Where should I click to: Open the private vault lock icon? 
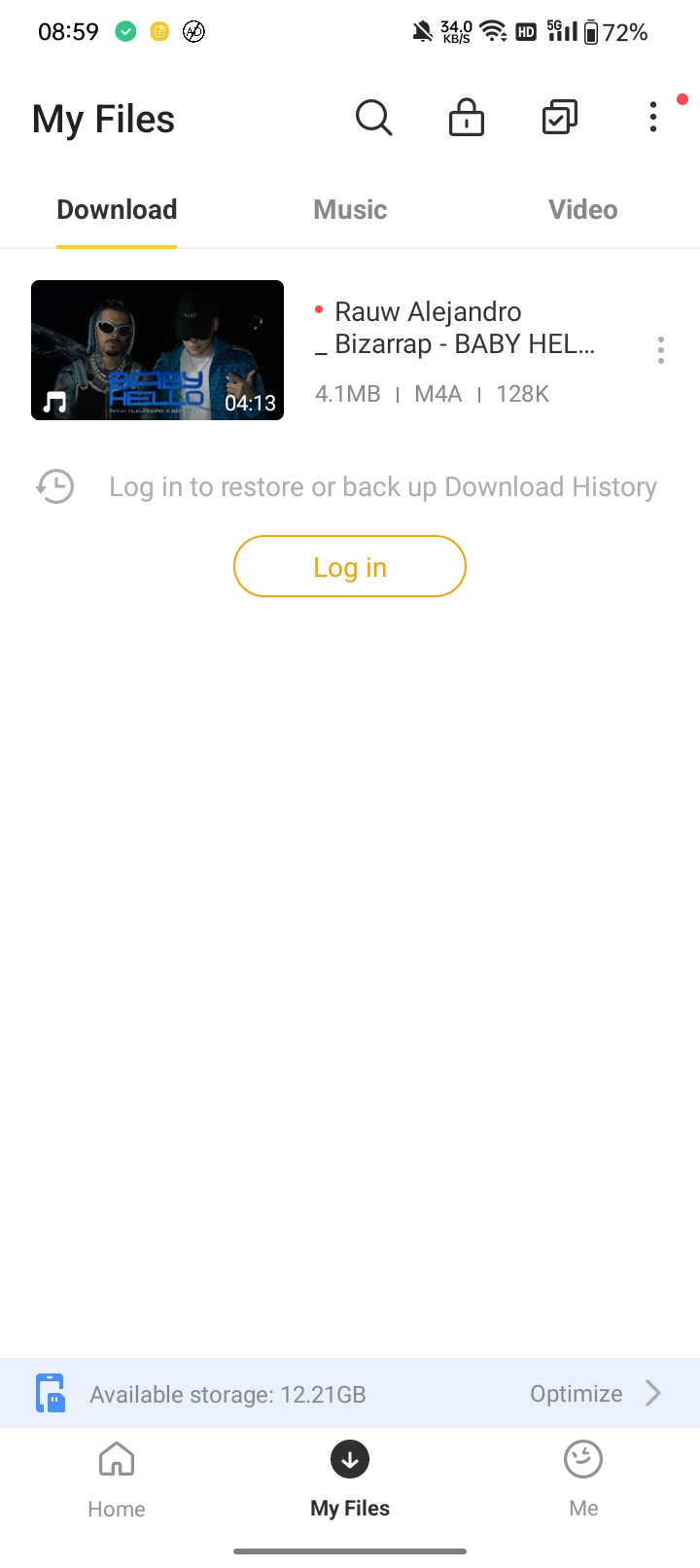coord(467,119)
